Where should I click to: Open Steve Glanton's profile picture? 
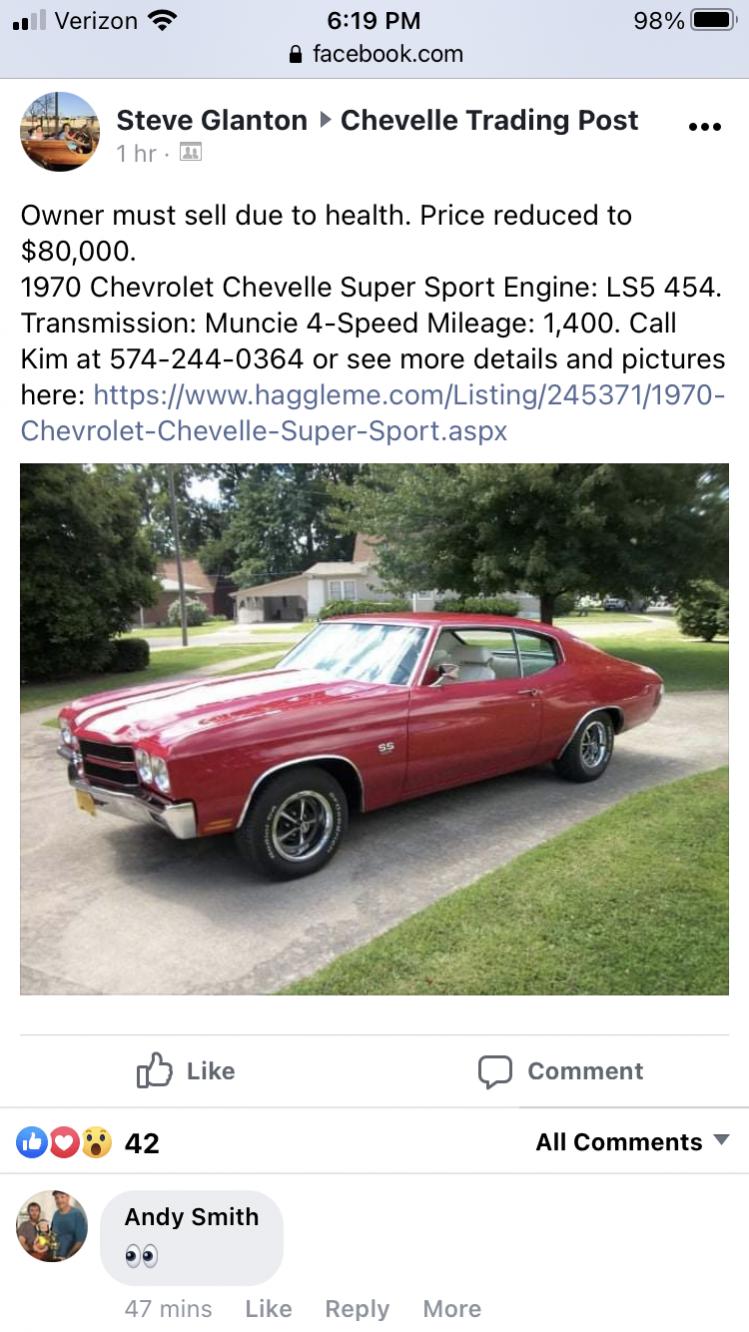60,132
